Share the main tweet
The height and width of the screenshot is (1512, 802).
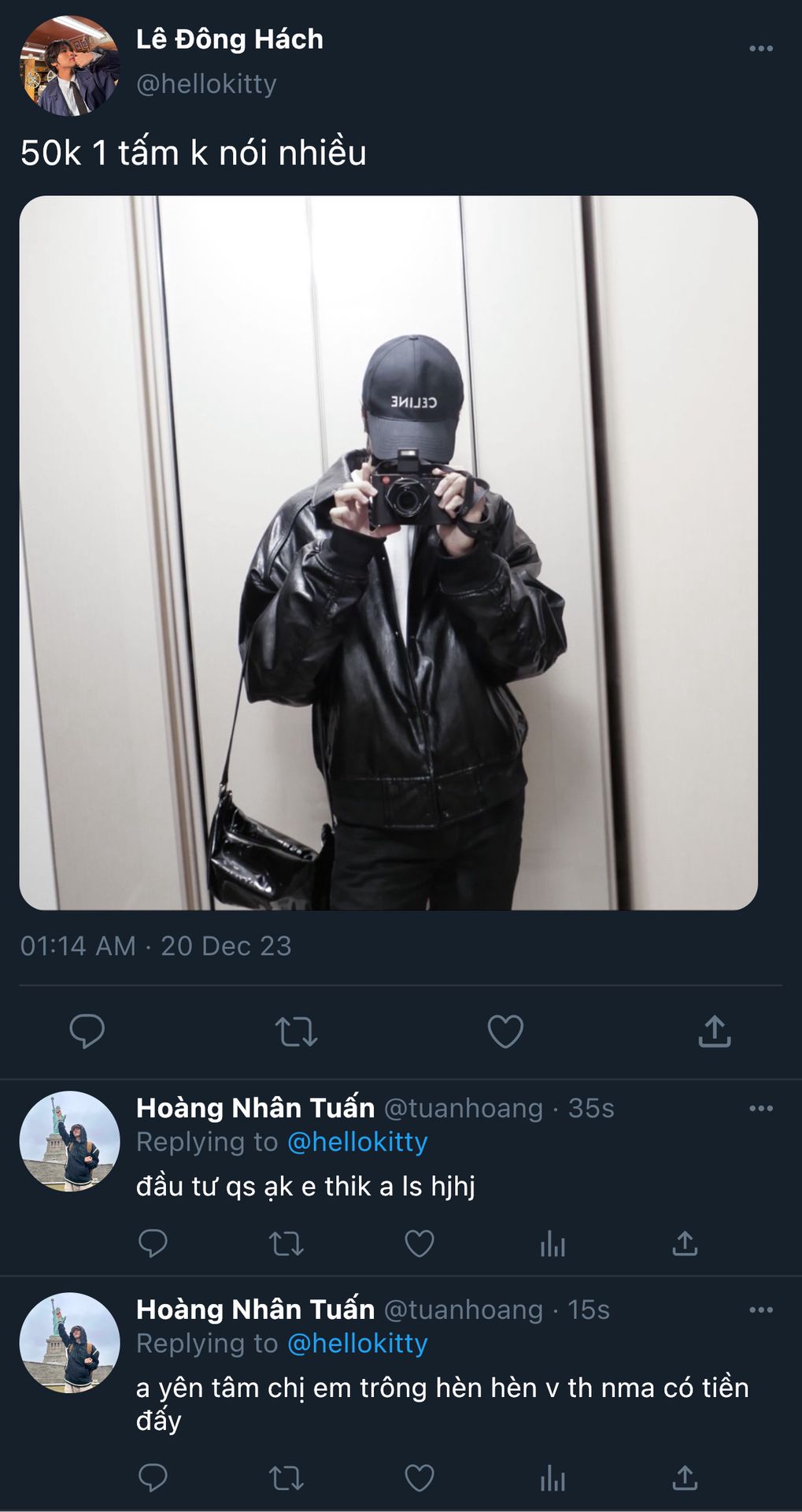tap(715, 1032)
